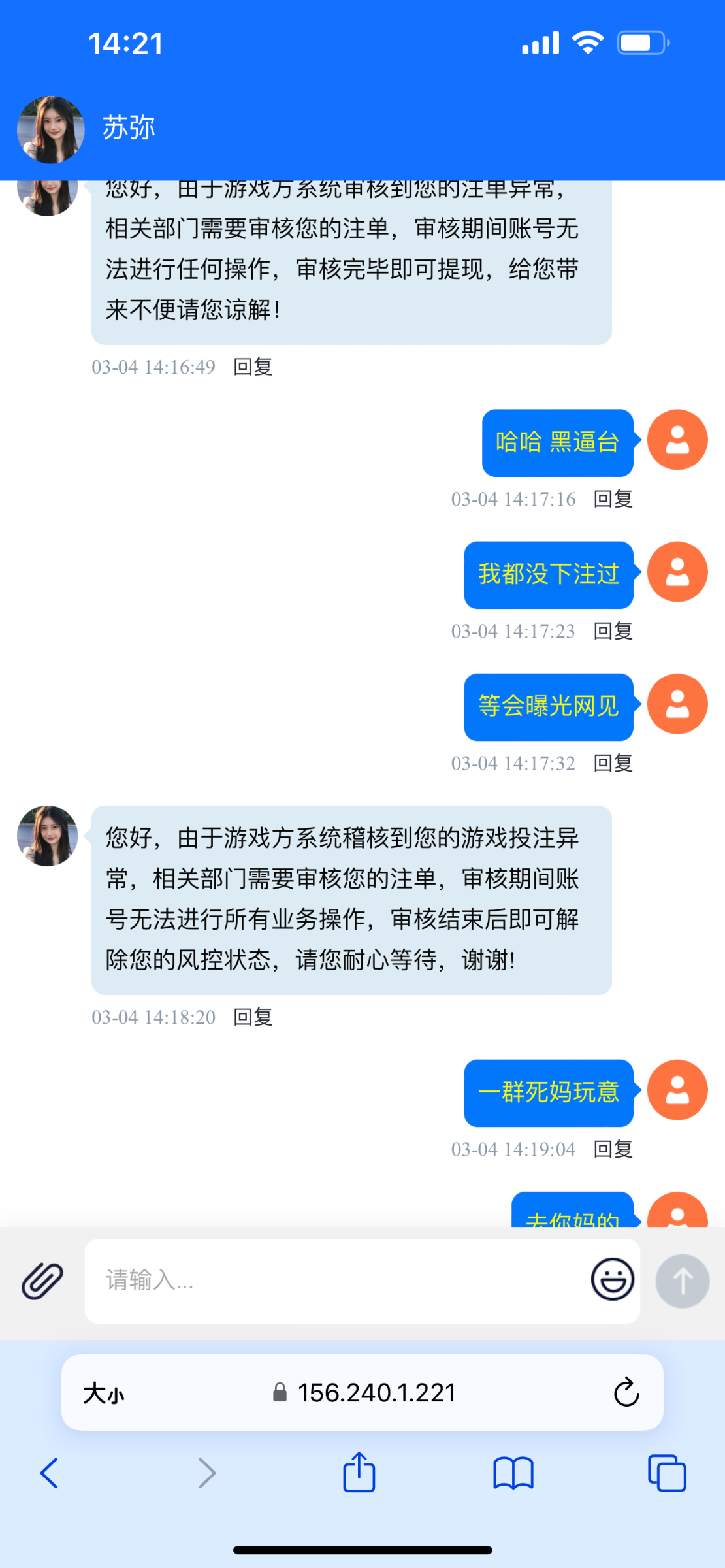Screen dimensions: 725x1568
Task: Reload the page with the refresh icon
Action: click(x=626, y=1391)
